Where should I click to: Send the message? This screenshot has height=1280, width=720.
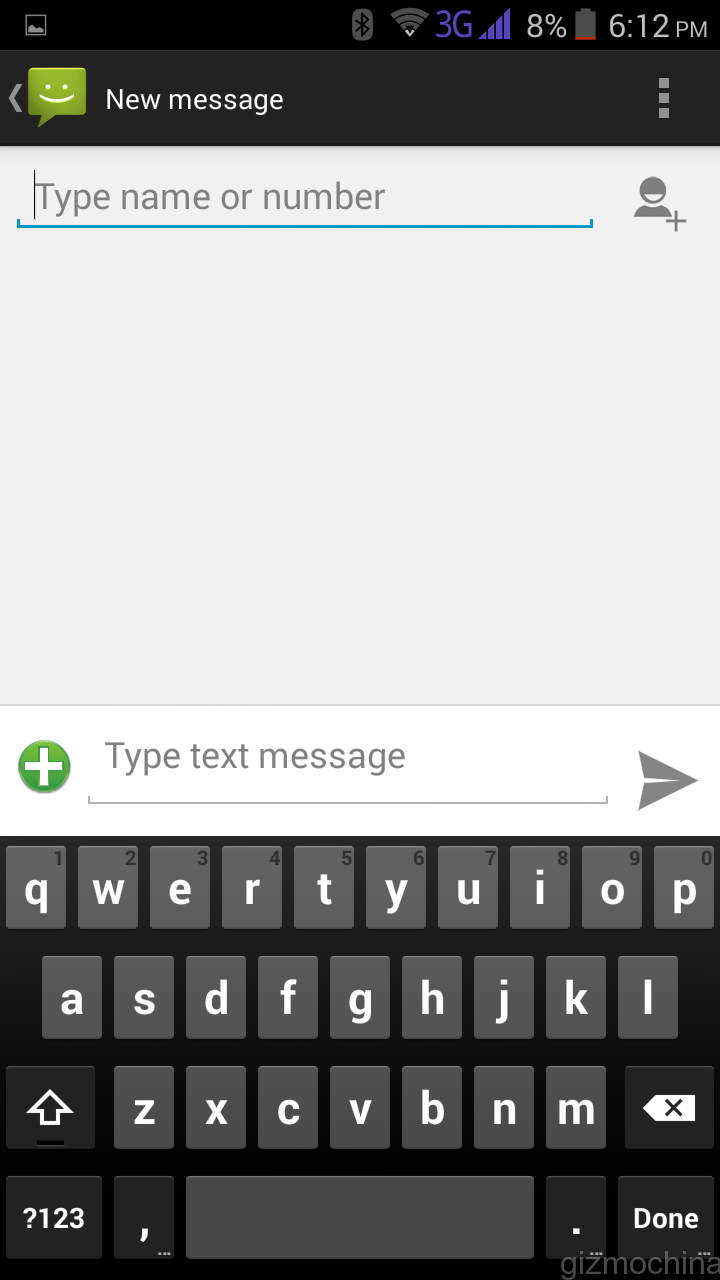tap(667, 780)
